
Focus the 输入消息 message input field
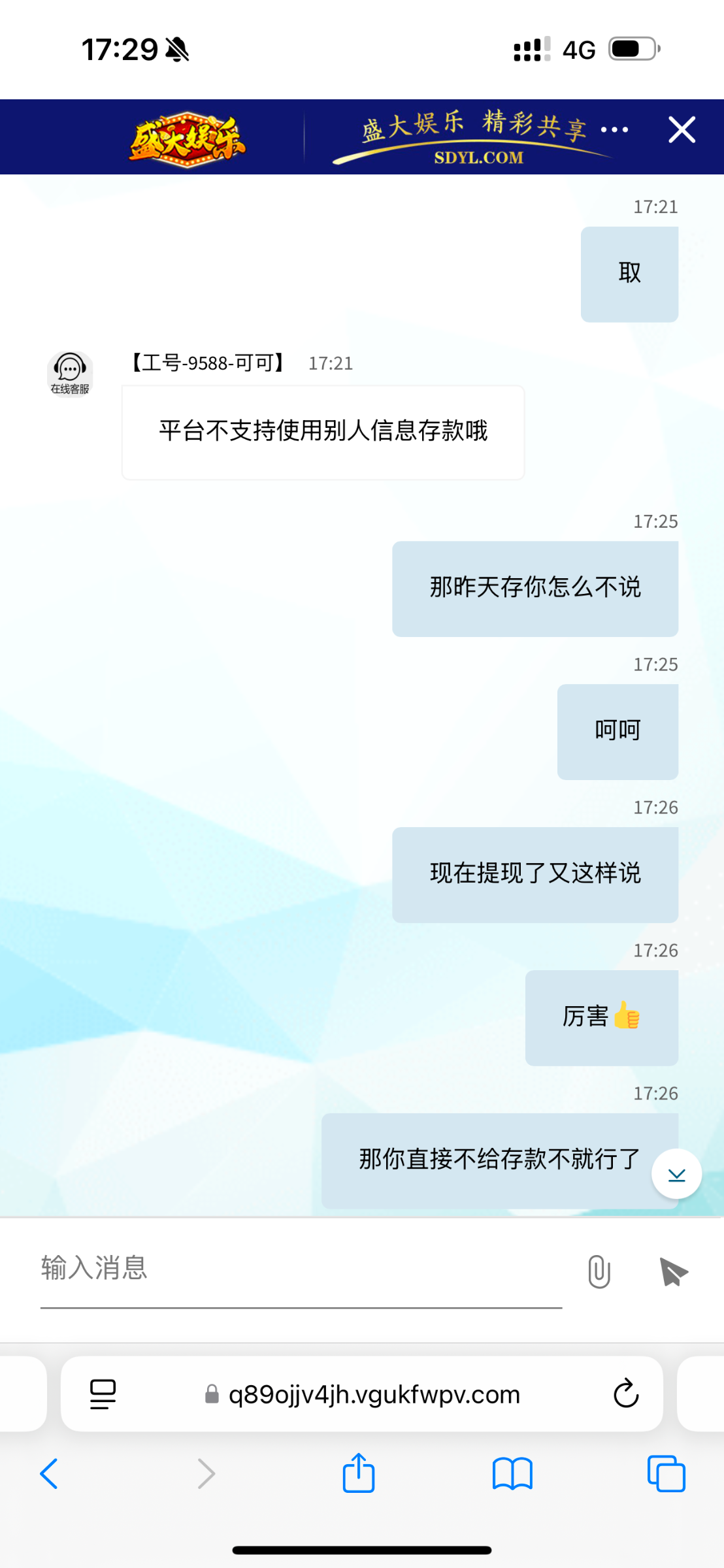click(x=301, y=1268)
